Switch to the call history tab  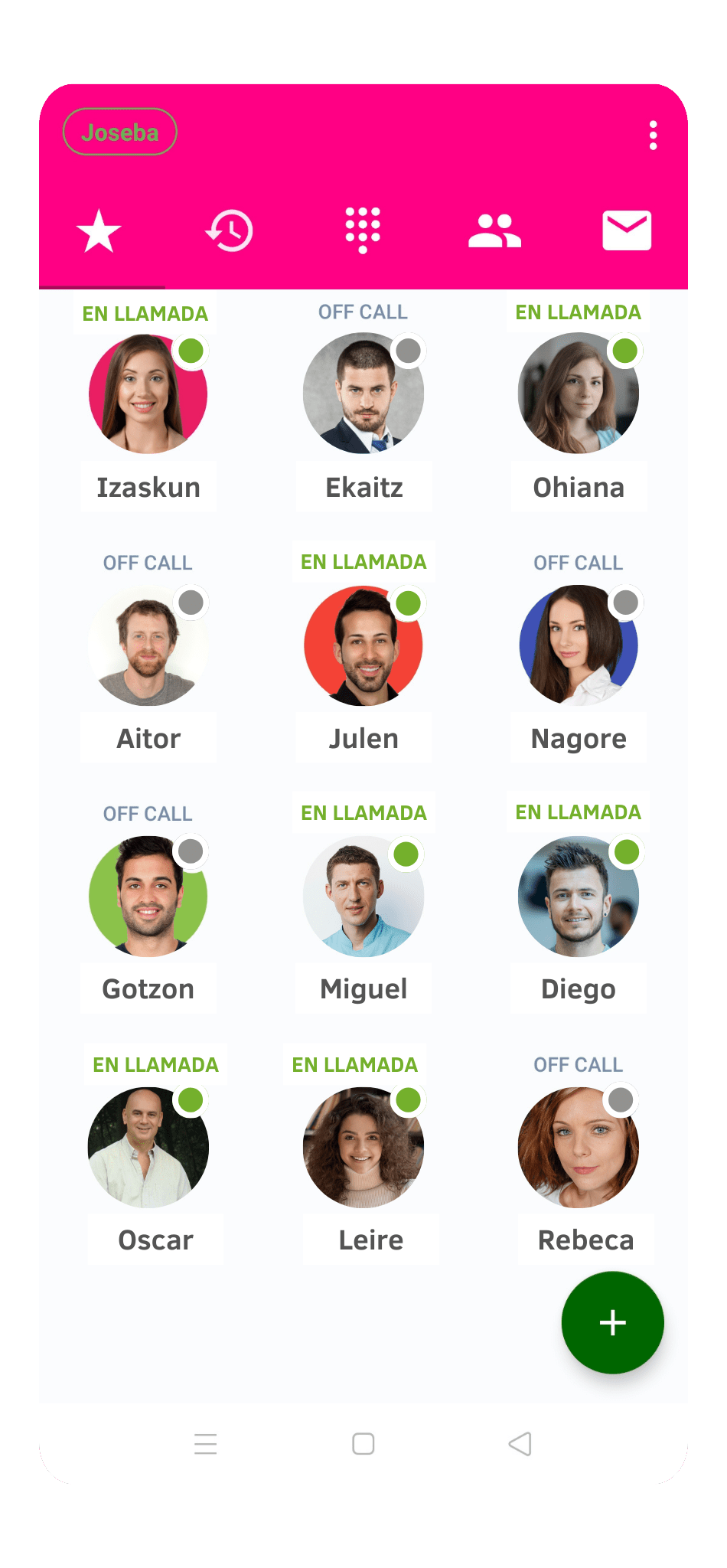click(230, 230)
